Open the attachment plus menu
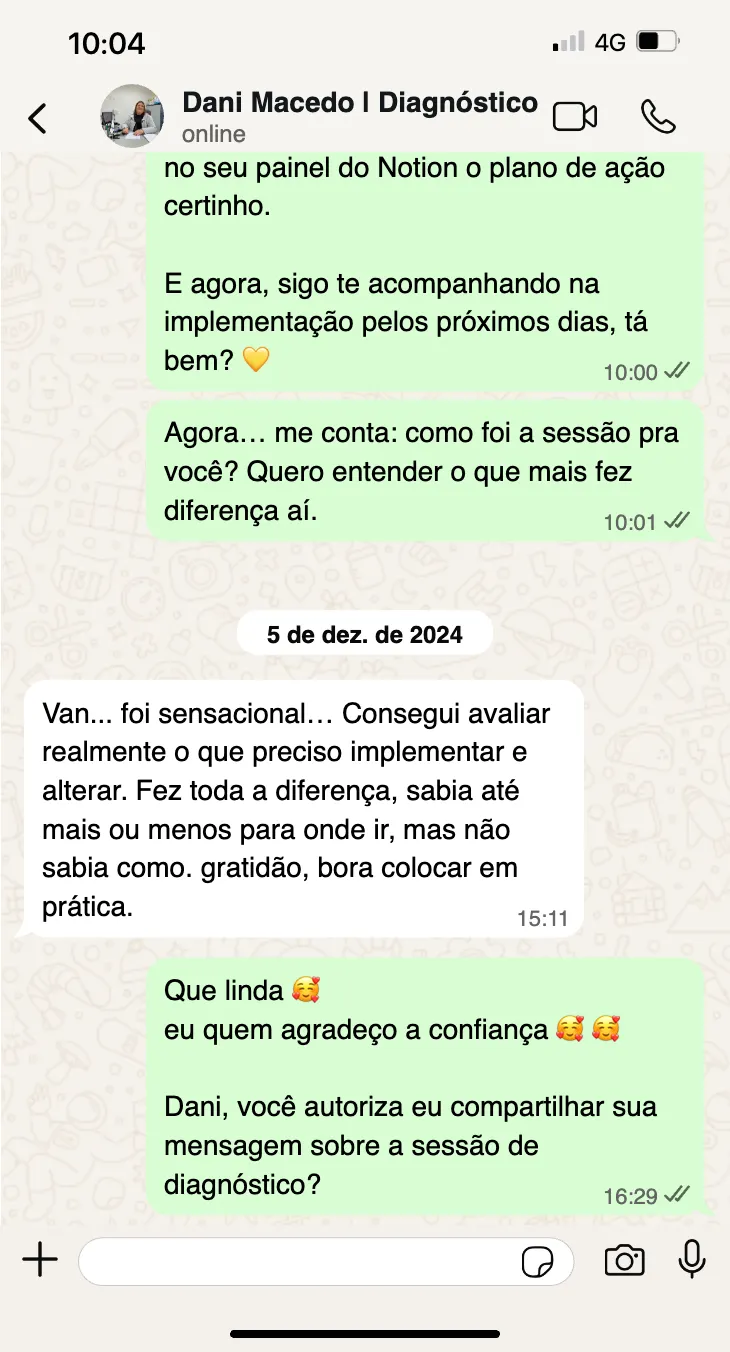The height and width of the screenshot is (1352, 730). coord(40,1261)
